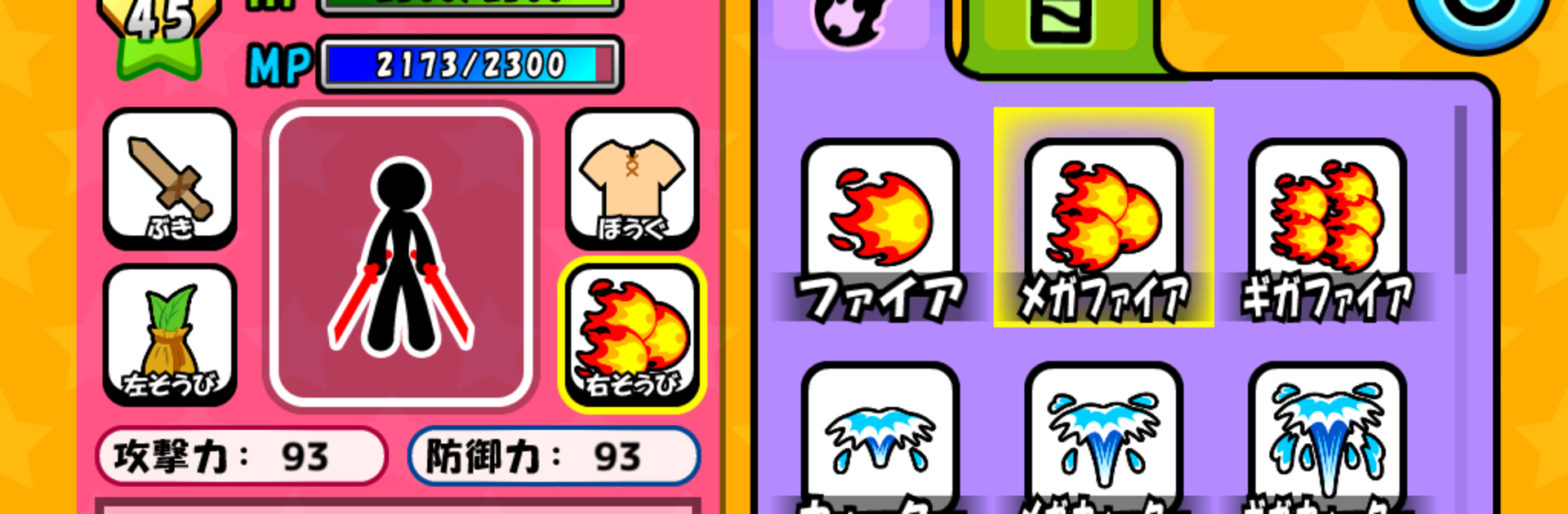Select the mega water spell icon
Screen dimensions: 1568x514
(x=1103, y=436)
